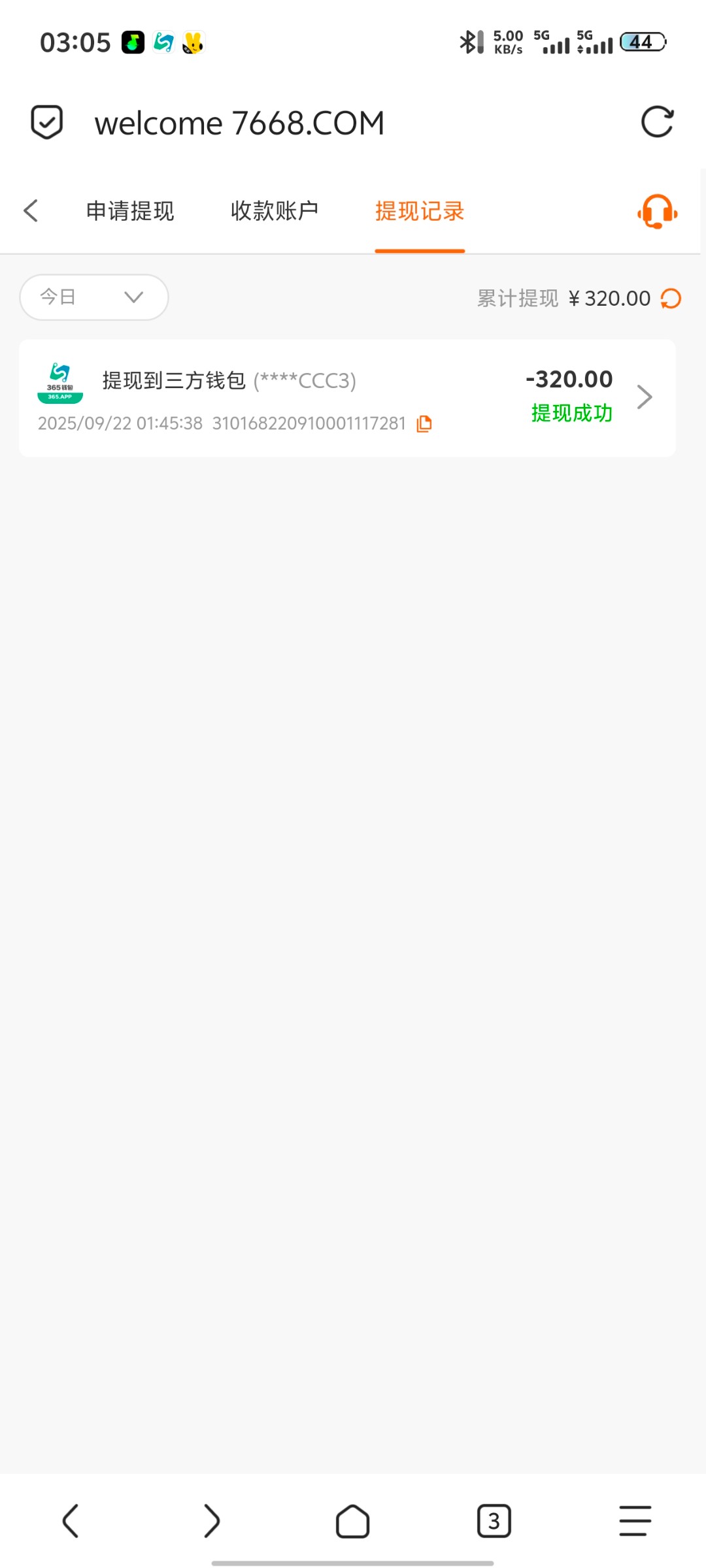Image resolution: width=706 pixels, height=1568 pixels.
Task: Tap the welcome 7668.COM address bar
Action: point(239,123)
